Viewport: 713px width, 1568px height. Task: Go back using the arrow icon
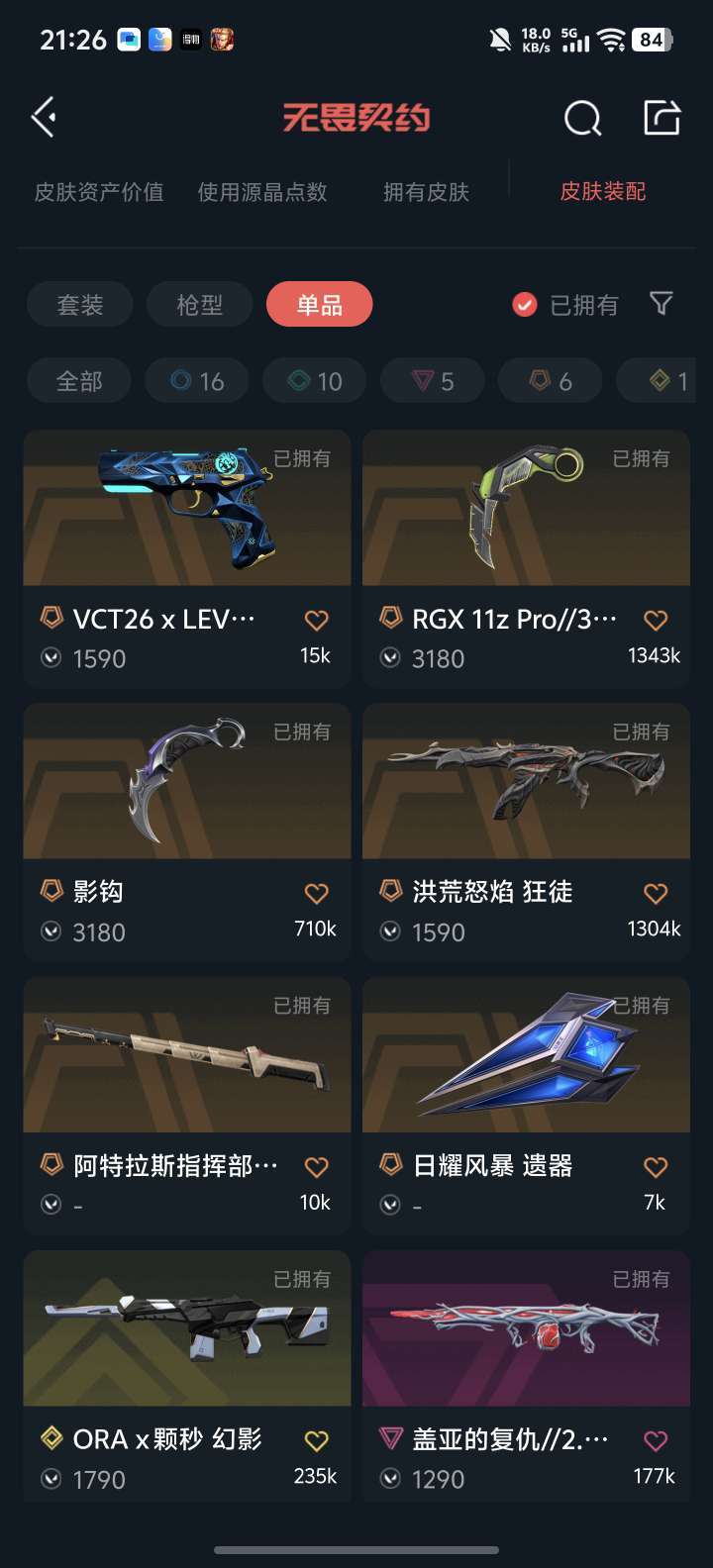coord(44,118)
